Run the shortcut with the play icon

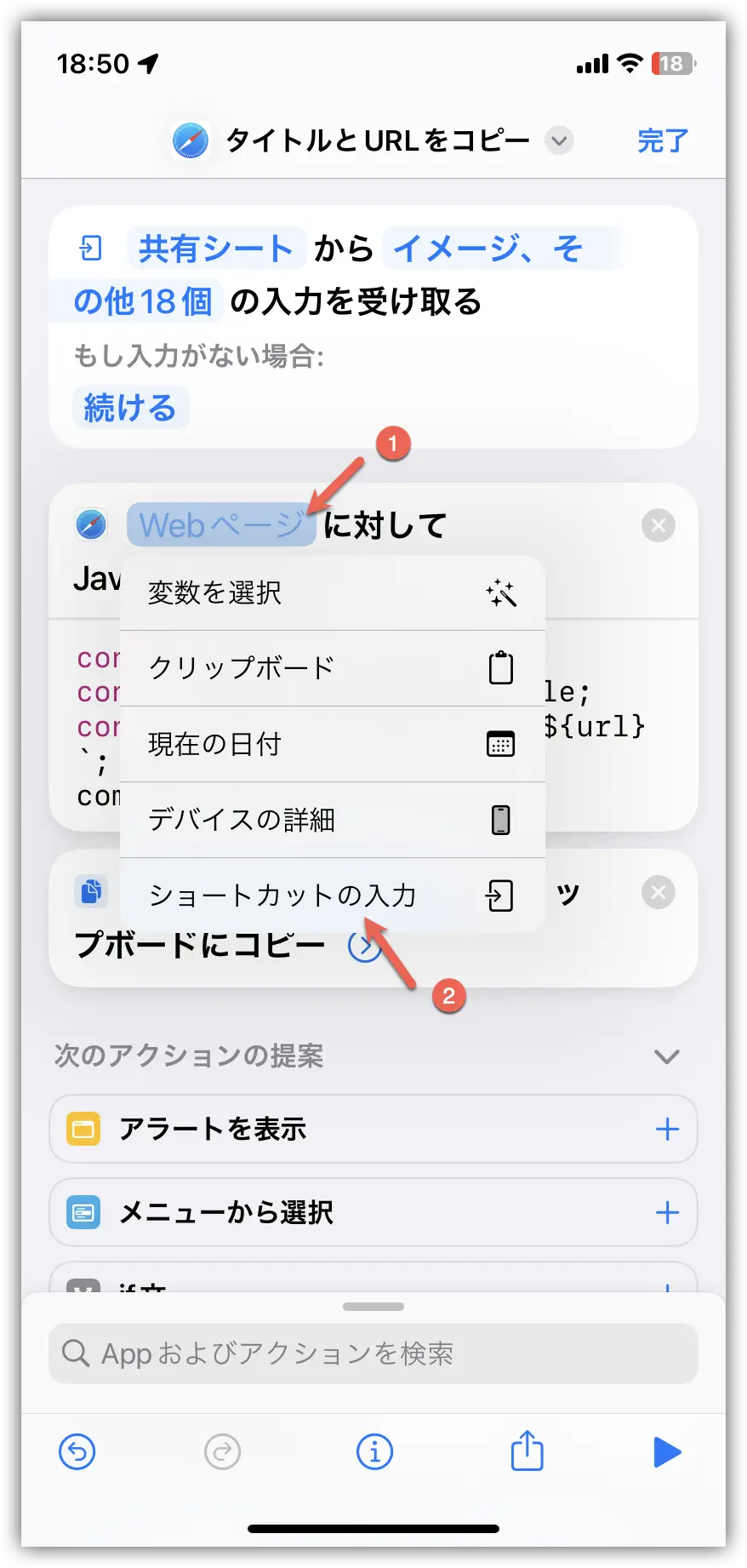tap(670, 1451)
